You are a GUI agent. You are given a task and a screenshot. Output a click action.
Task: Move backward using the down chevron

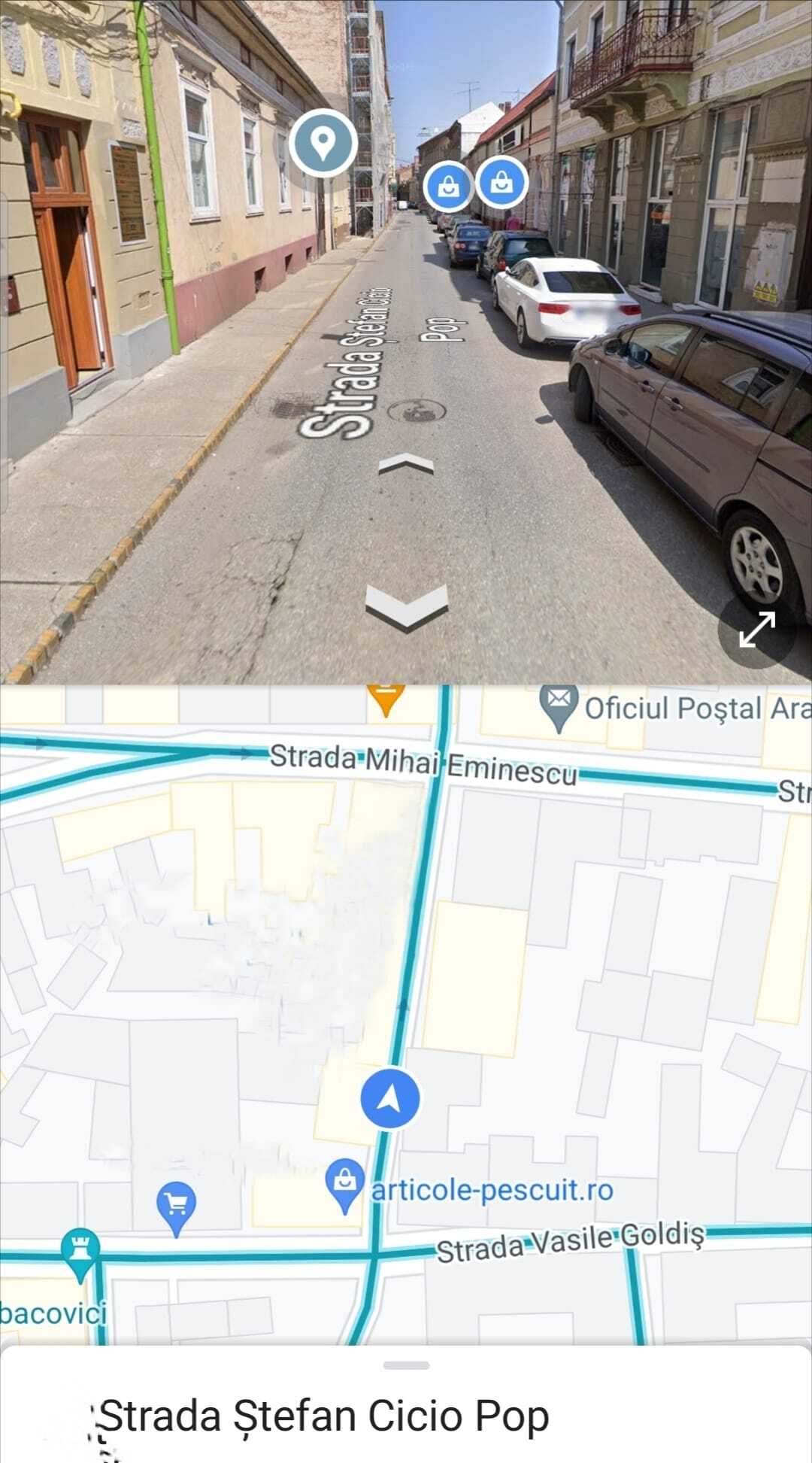[406, 606]
